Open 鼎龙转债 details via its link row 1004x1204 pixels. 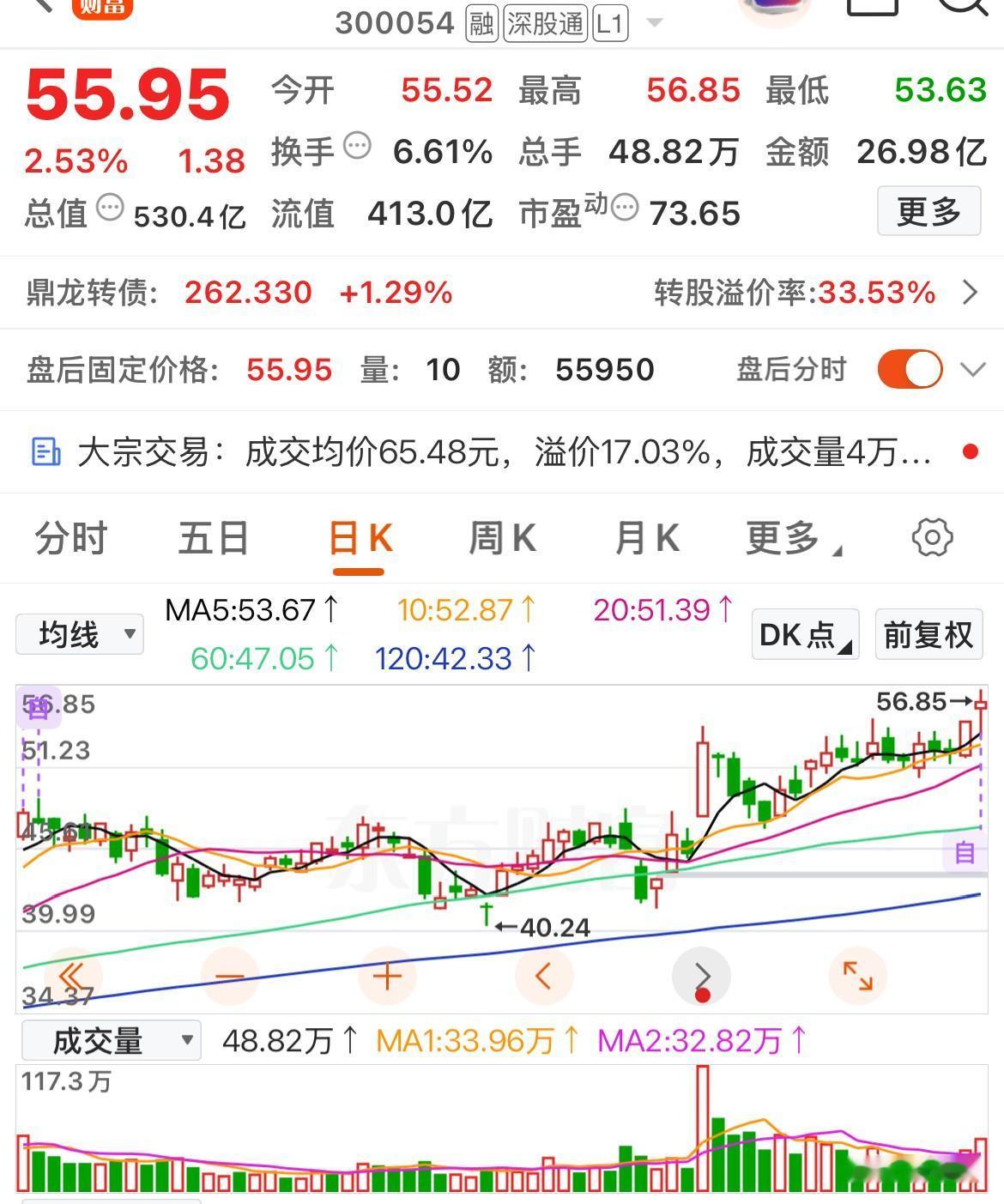(502, 293)
